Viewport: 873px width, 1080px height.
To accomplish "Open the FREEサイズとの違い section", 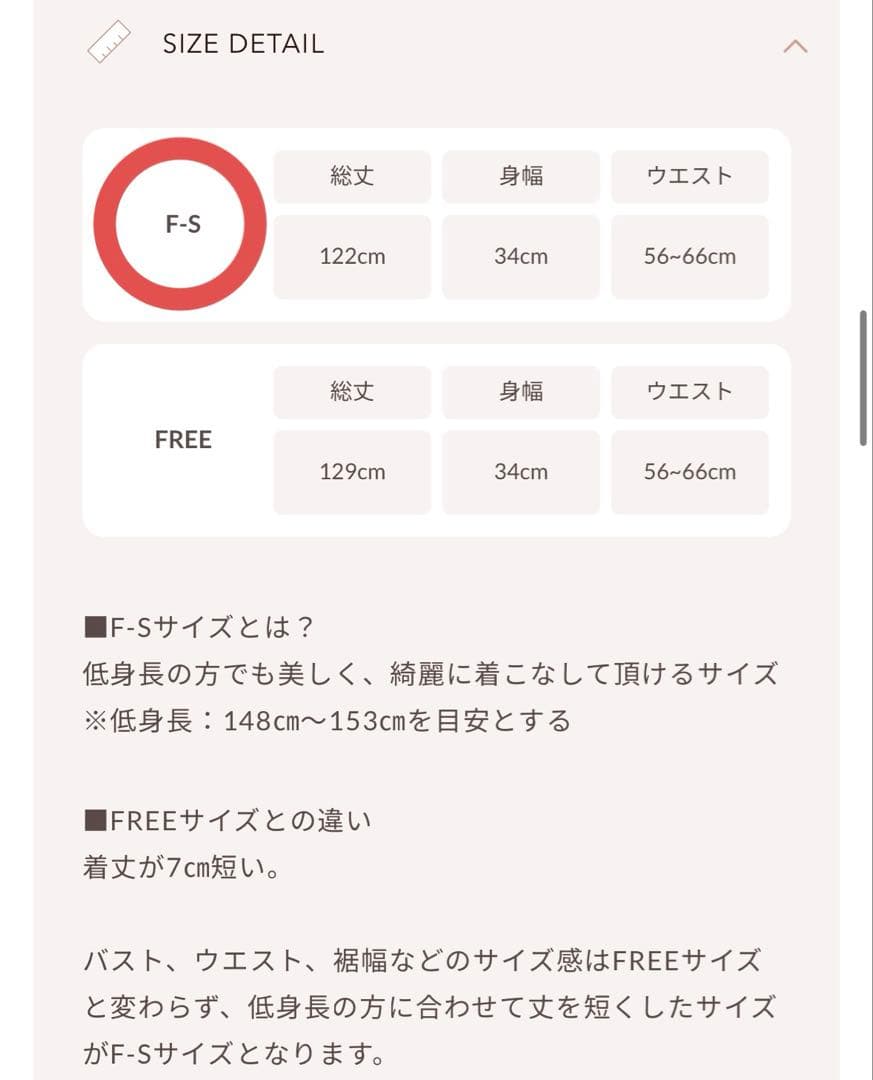I will point(226,820).
